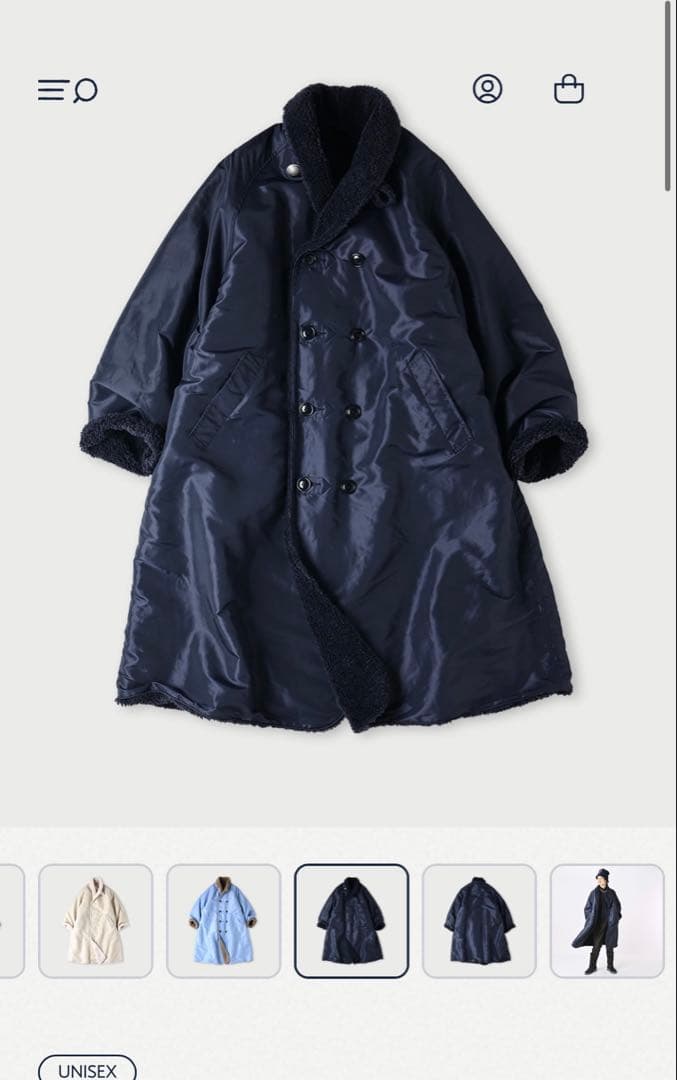Select the cream coat thumbnail
677x1080 pixels.
(96, 920)
